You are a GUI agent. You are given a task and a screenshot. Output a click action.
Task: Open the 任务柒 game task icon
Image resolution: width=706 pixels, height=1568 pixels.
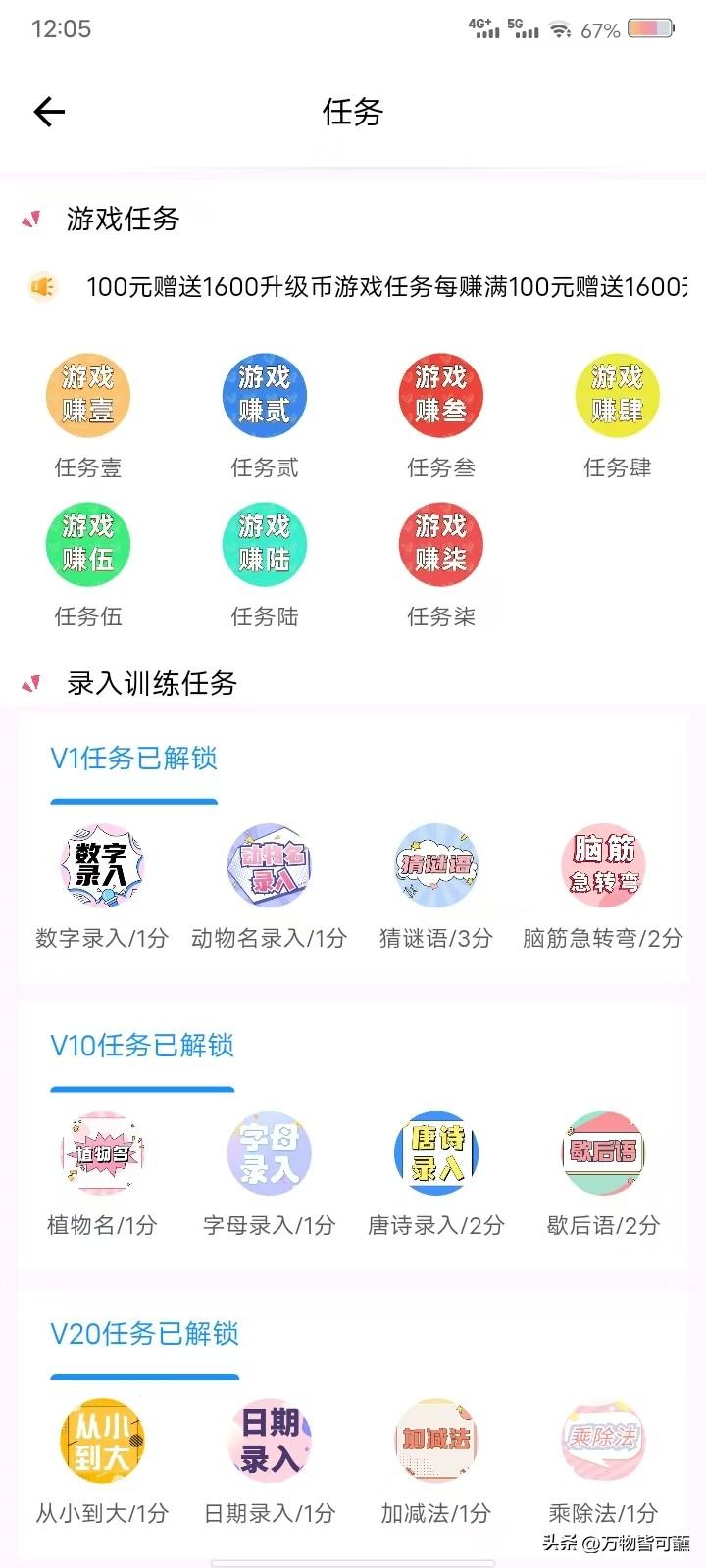(440, 545)
